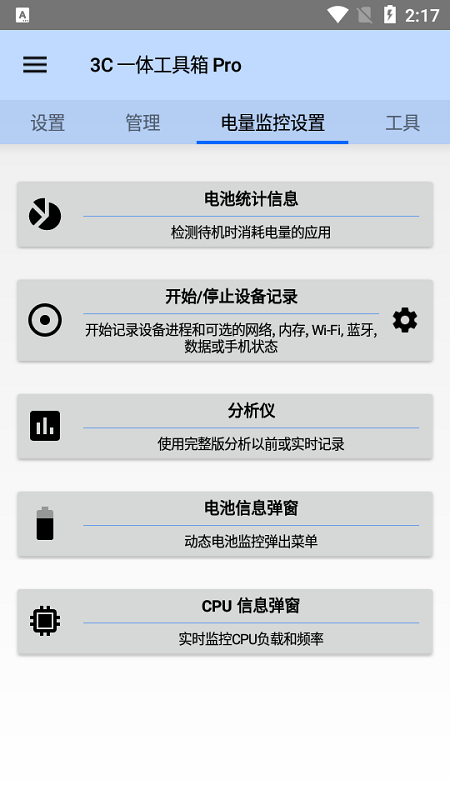Image resolution: width=450 pixels, height=800 pixels.
Task: Select the 电量监控设置 tab
Action: [272, 123]
